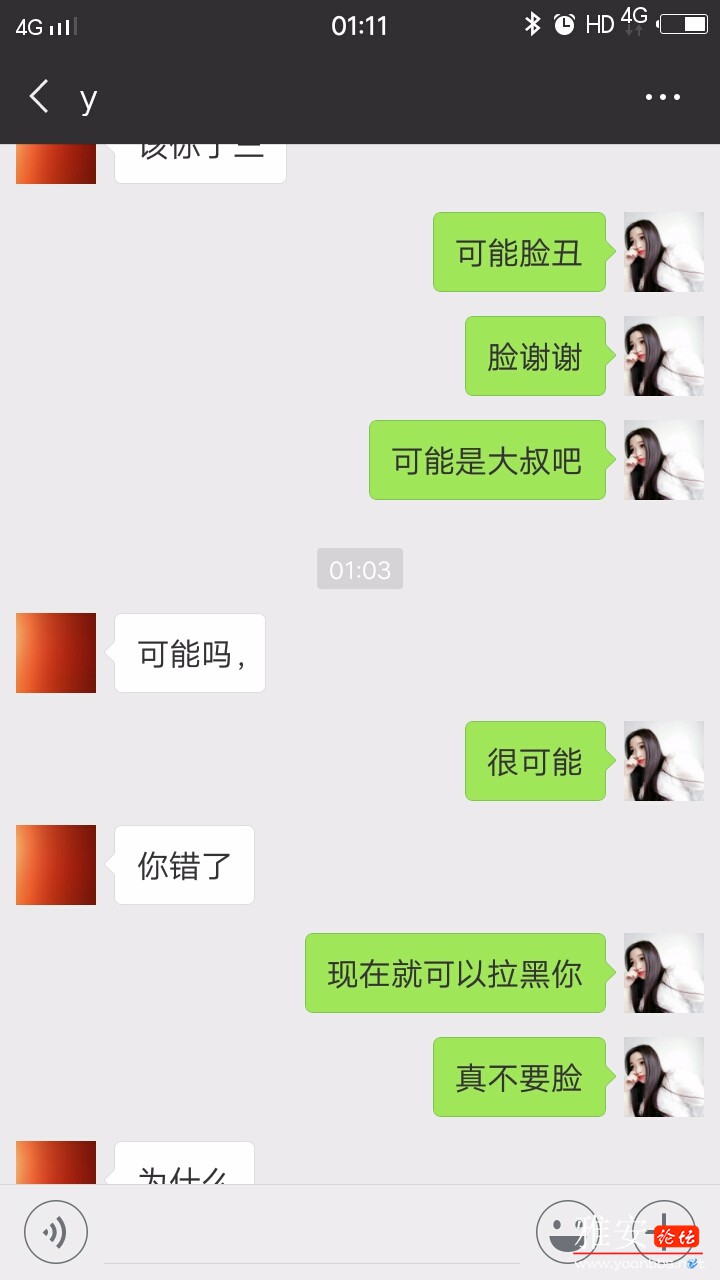
Task: Switch to voice message input
Action: tap(56, 1232)
